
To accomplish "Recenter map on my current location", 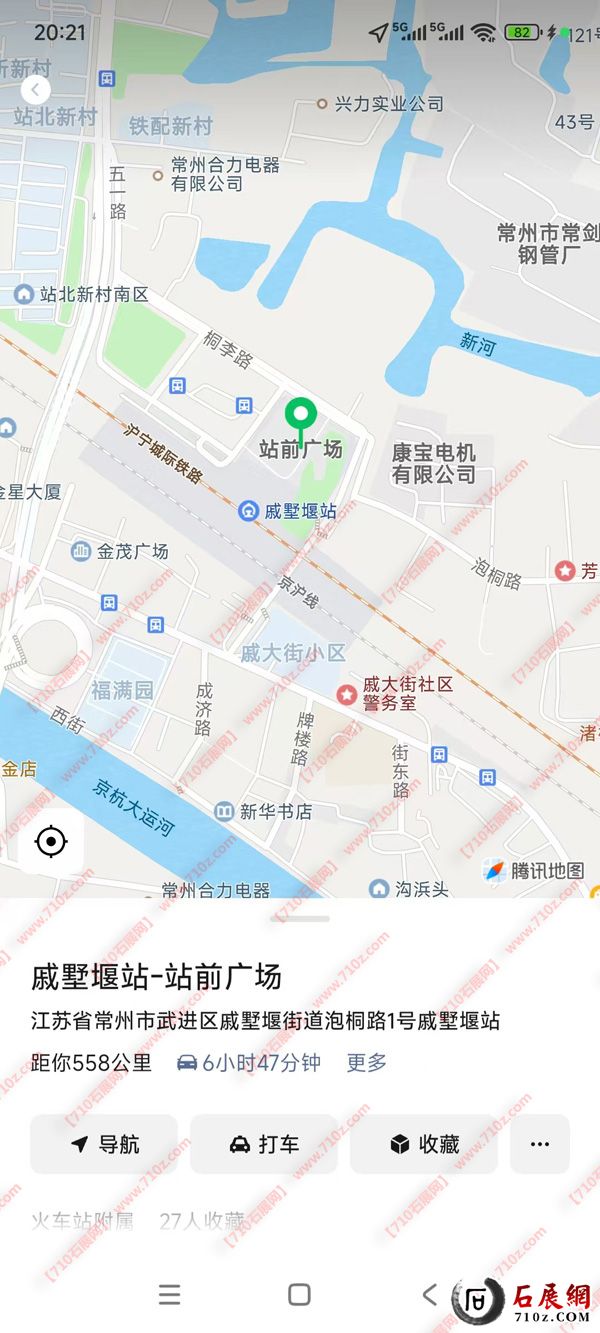I will (x=50, y=842).
